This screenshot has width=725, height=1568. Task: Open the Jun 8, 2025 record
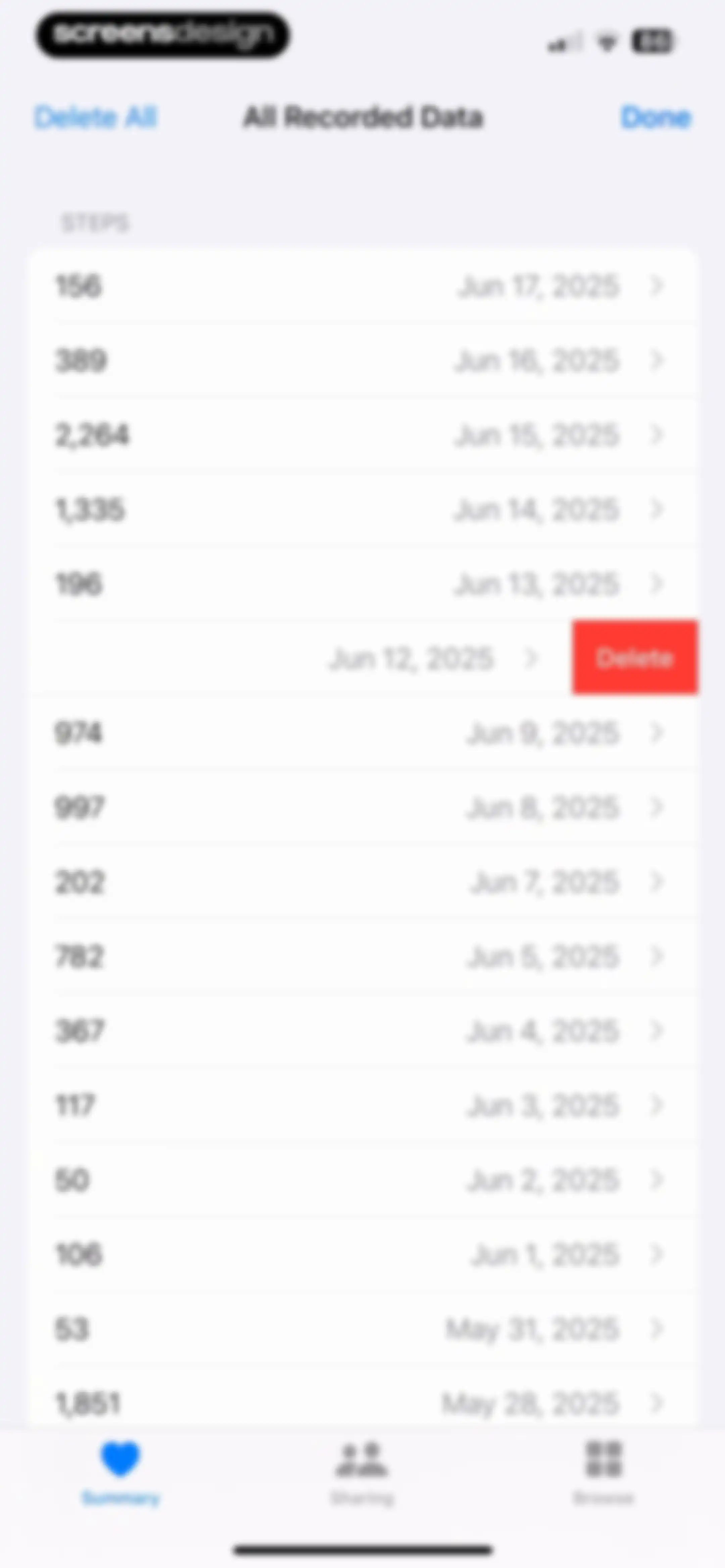(x=364, y=807)
